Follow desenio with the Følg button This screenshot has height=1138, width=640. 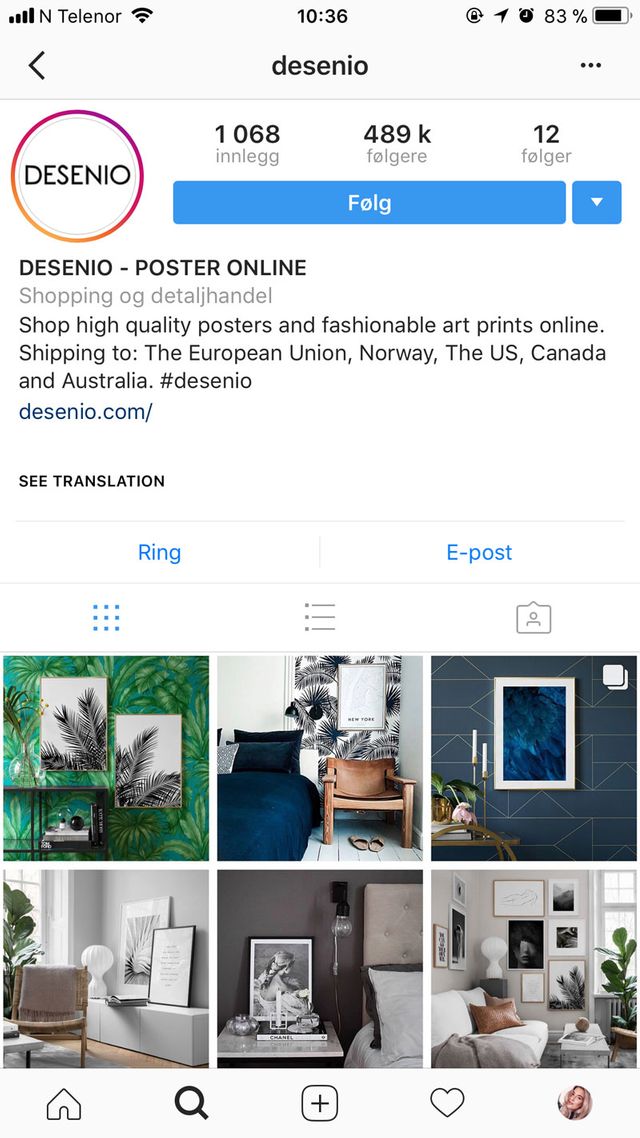[x=369, y=203]
